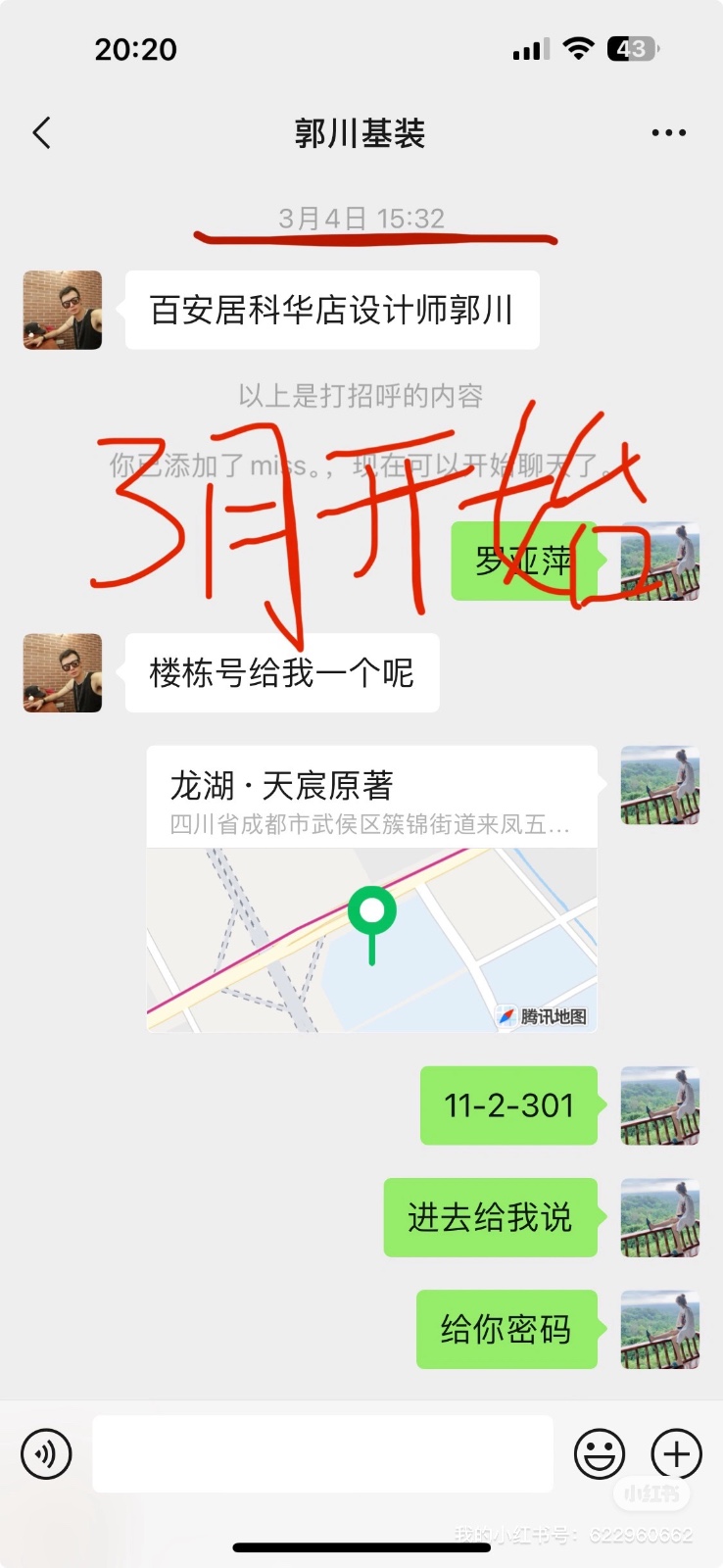This screenshot has width=723, height=1568.
Task: Open the plus attachment menu
Action: coord(676,1453)
